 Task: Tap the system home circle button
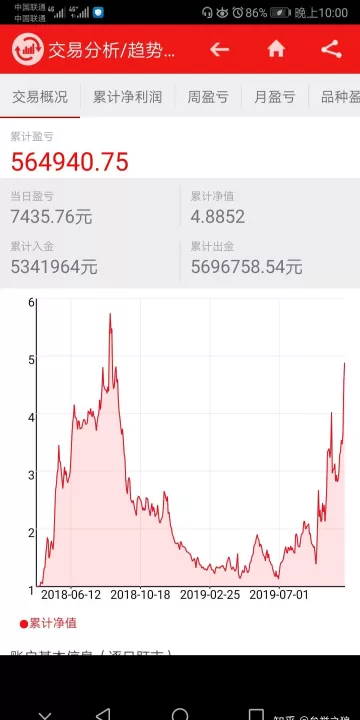click(x=180, y=714)
